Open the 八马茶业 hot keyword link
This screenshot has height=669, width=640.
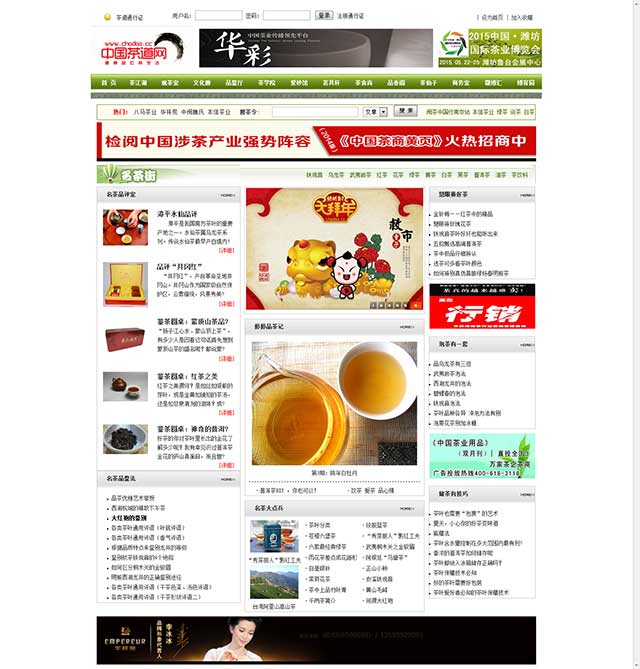[144, 113]
